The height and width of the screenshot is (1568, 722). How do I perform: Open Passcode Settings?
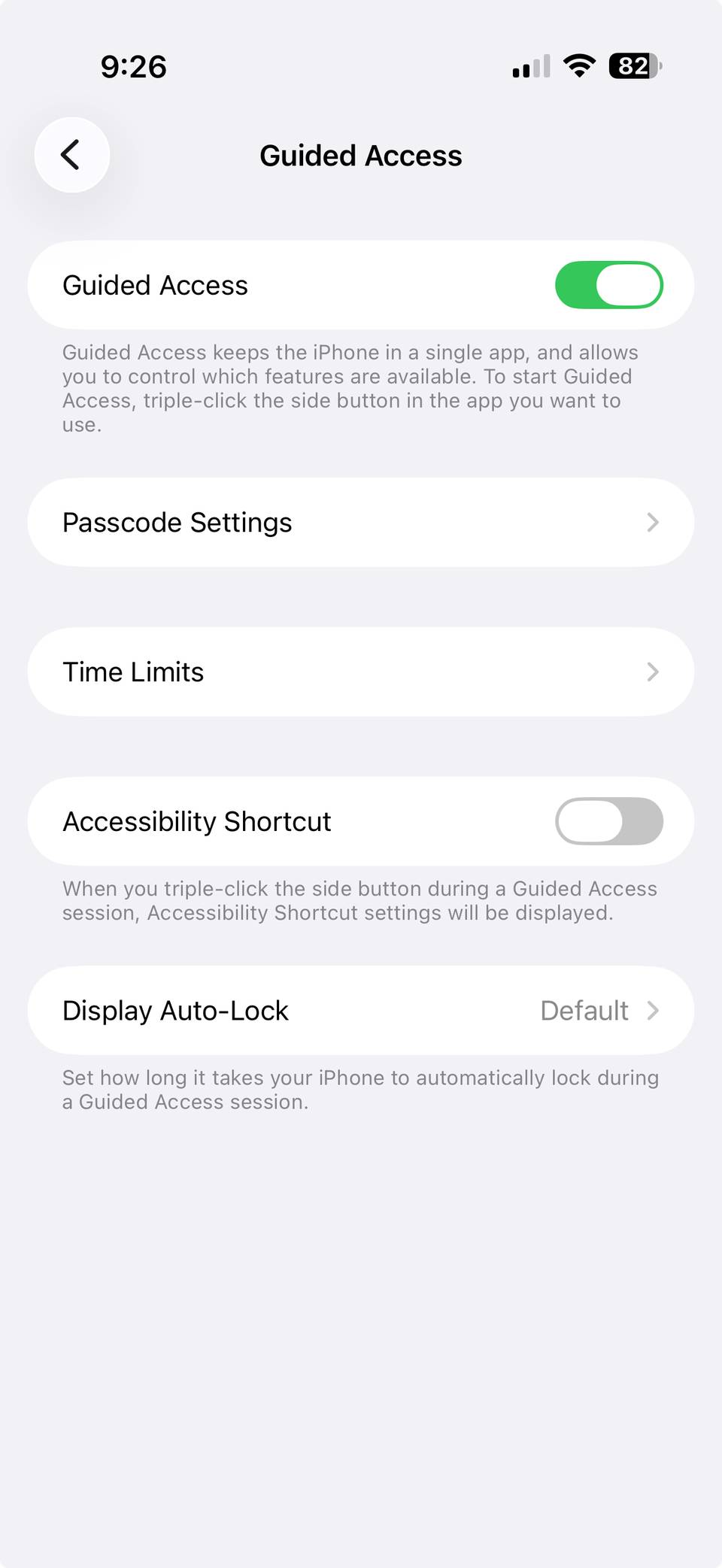pyautogui.click(x=360, y=522)
